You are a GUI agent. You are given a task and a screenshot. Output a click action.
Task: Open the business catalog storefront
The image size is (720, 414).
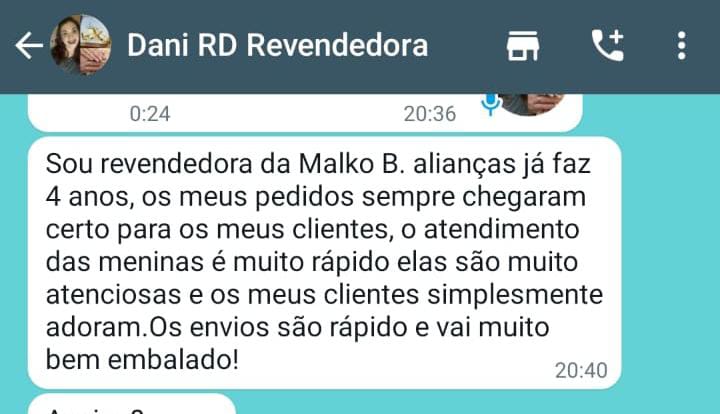[523, 46]
